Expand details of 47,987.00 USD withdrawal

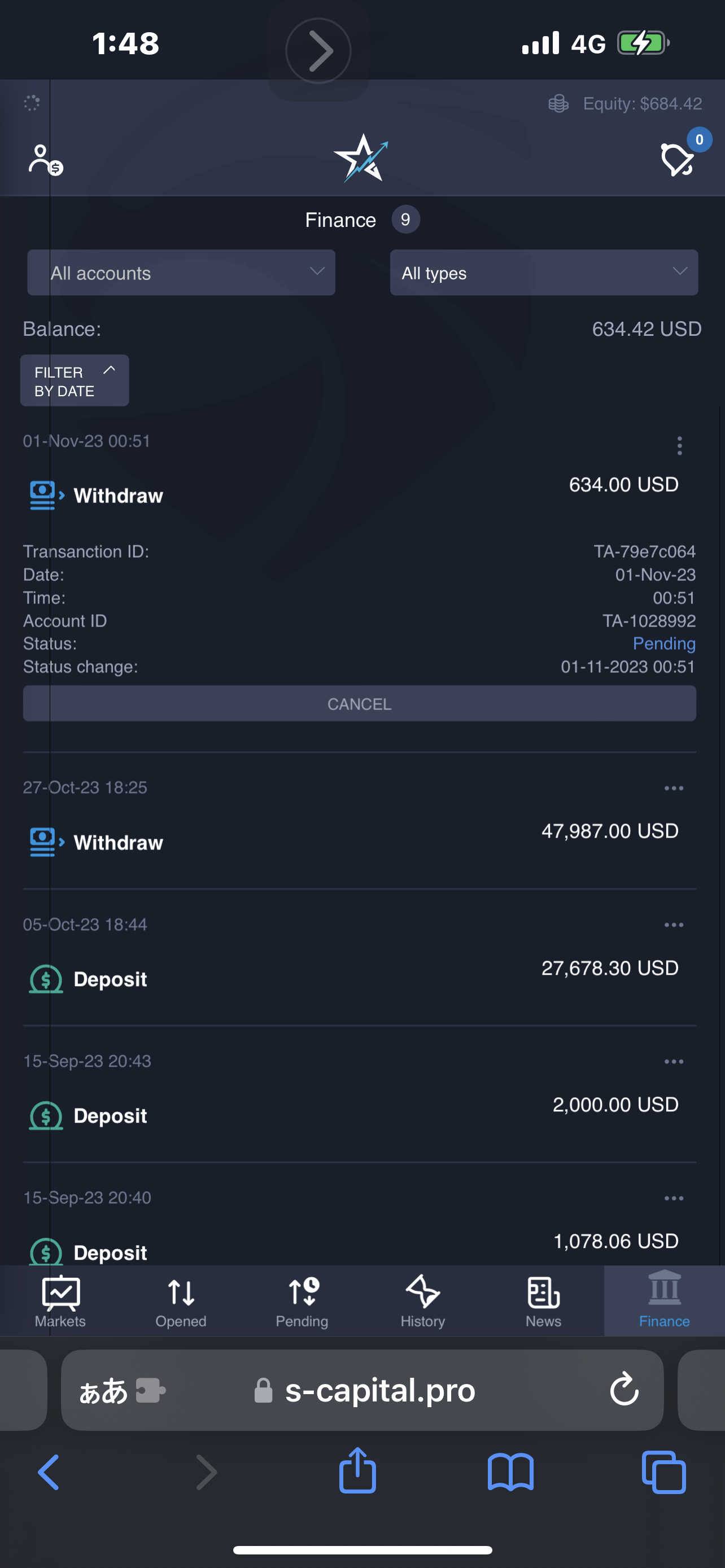click(x=674, y=789)
